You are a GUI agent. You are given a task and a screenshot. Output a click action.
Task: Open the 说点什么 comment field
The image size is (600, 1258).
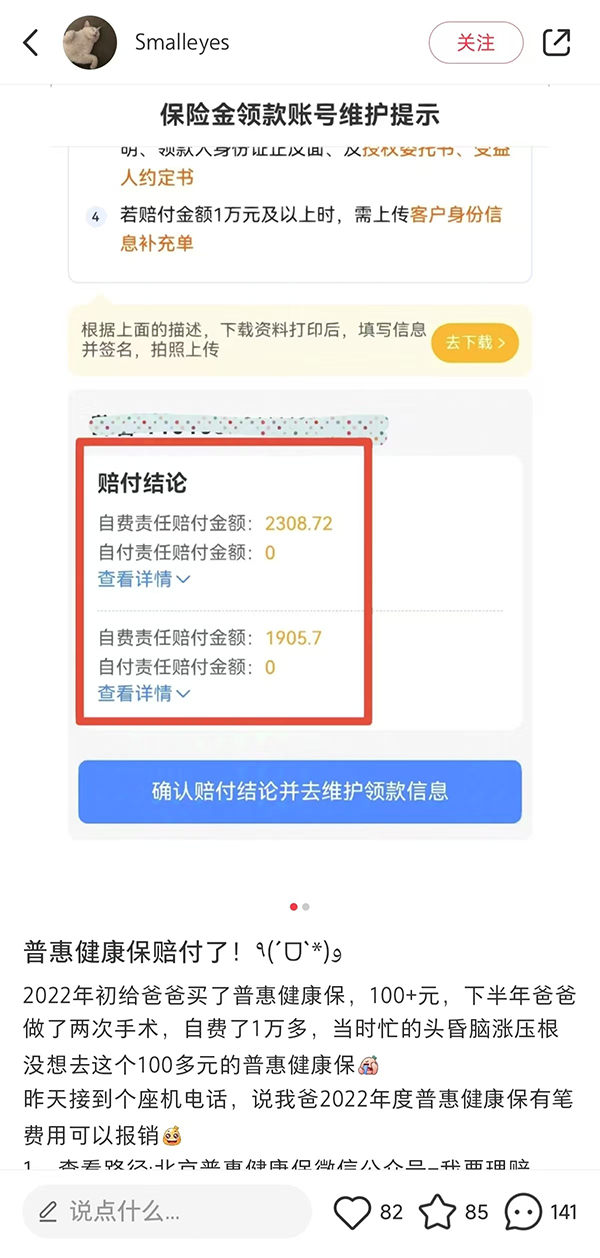click(x=167, y=1212)
